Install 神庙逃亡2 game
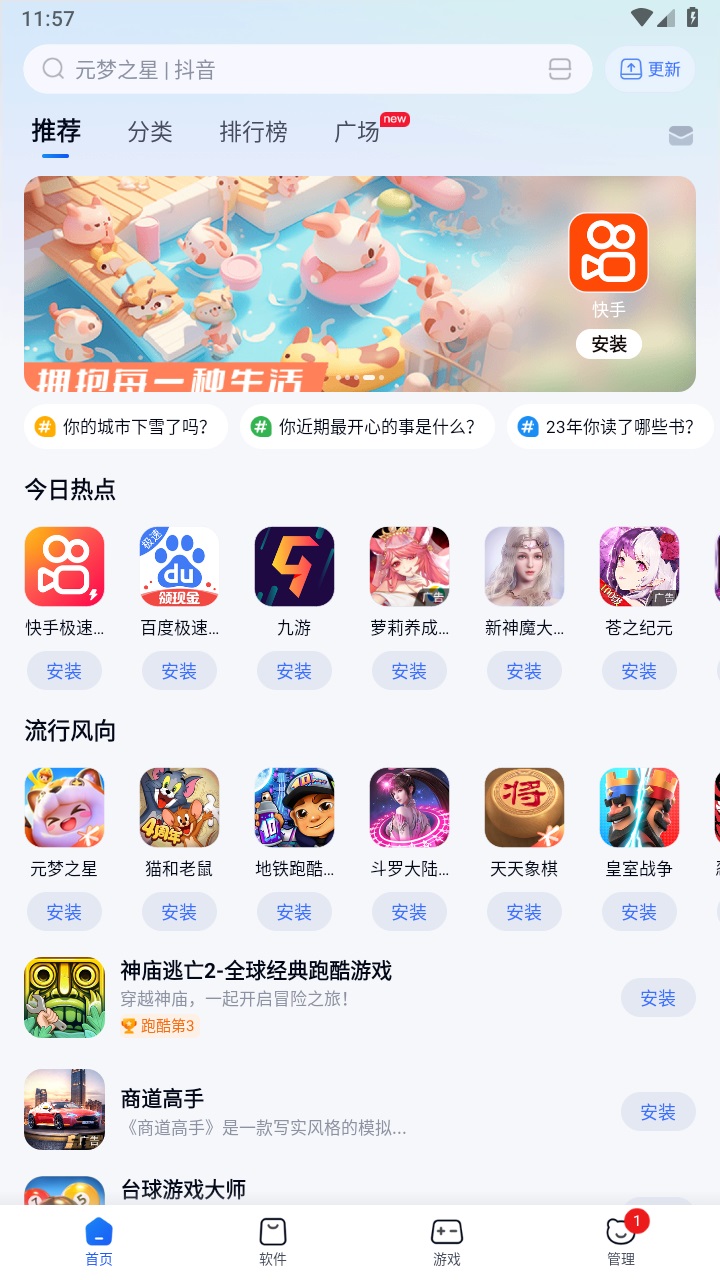Viewport: 720px width, 1280px height. [x=658, y=998]
